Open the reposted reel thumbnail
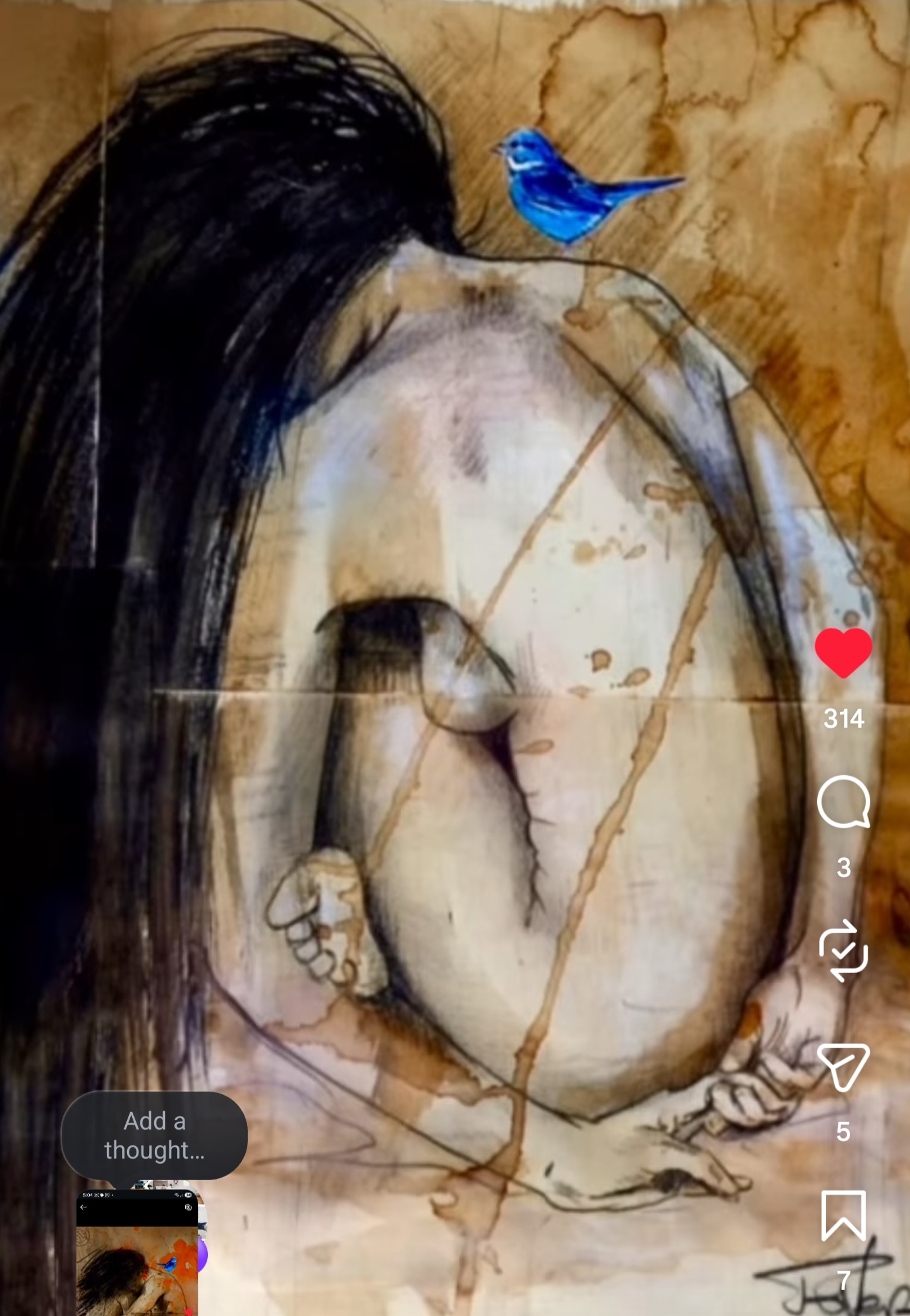 (x=137, y=1254)
